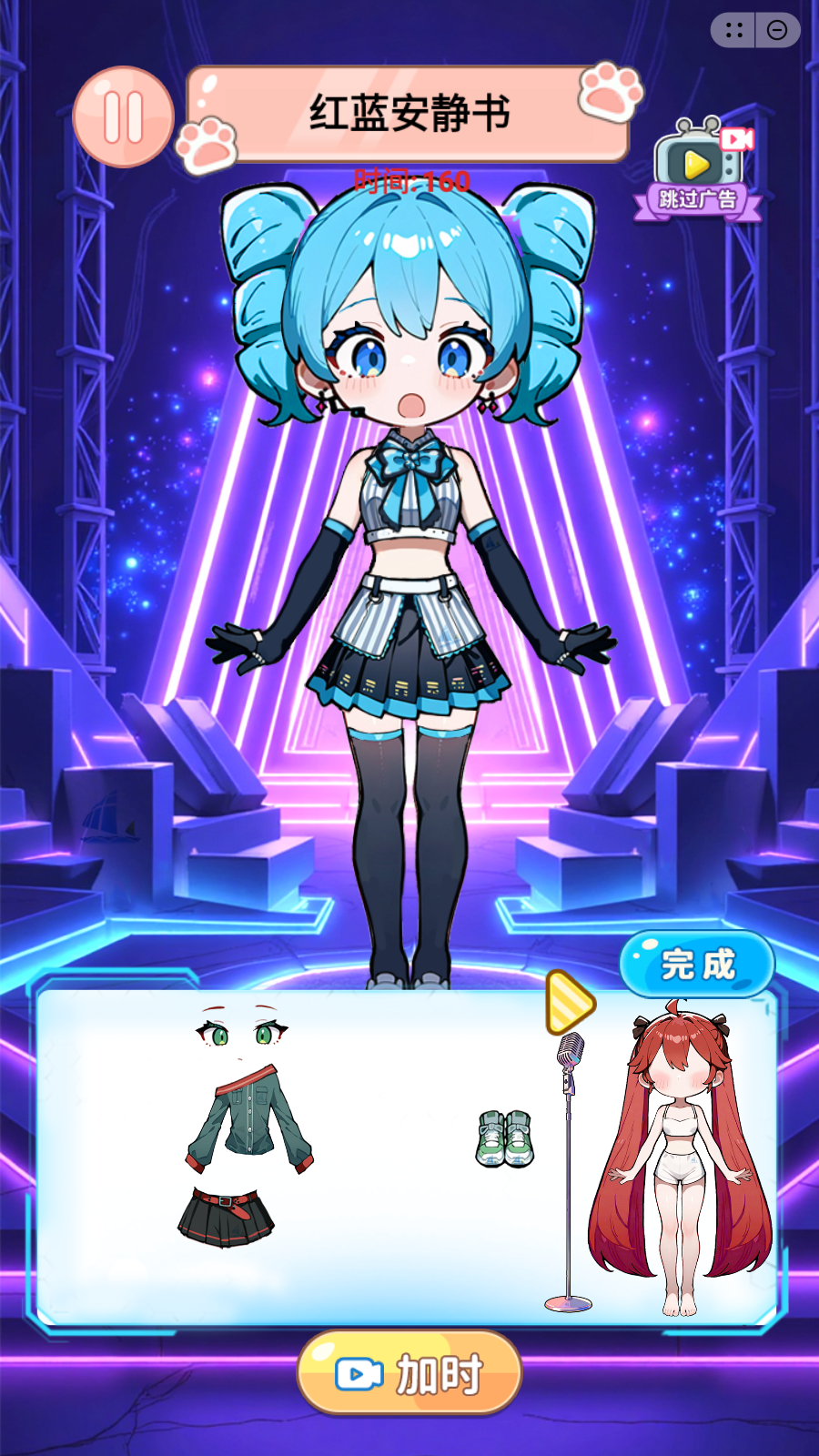Close the mini-program with the circle button
Image resolution: width=819 pixels, height=1456 pixels.
pos(777,30)
